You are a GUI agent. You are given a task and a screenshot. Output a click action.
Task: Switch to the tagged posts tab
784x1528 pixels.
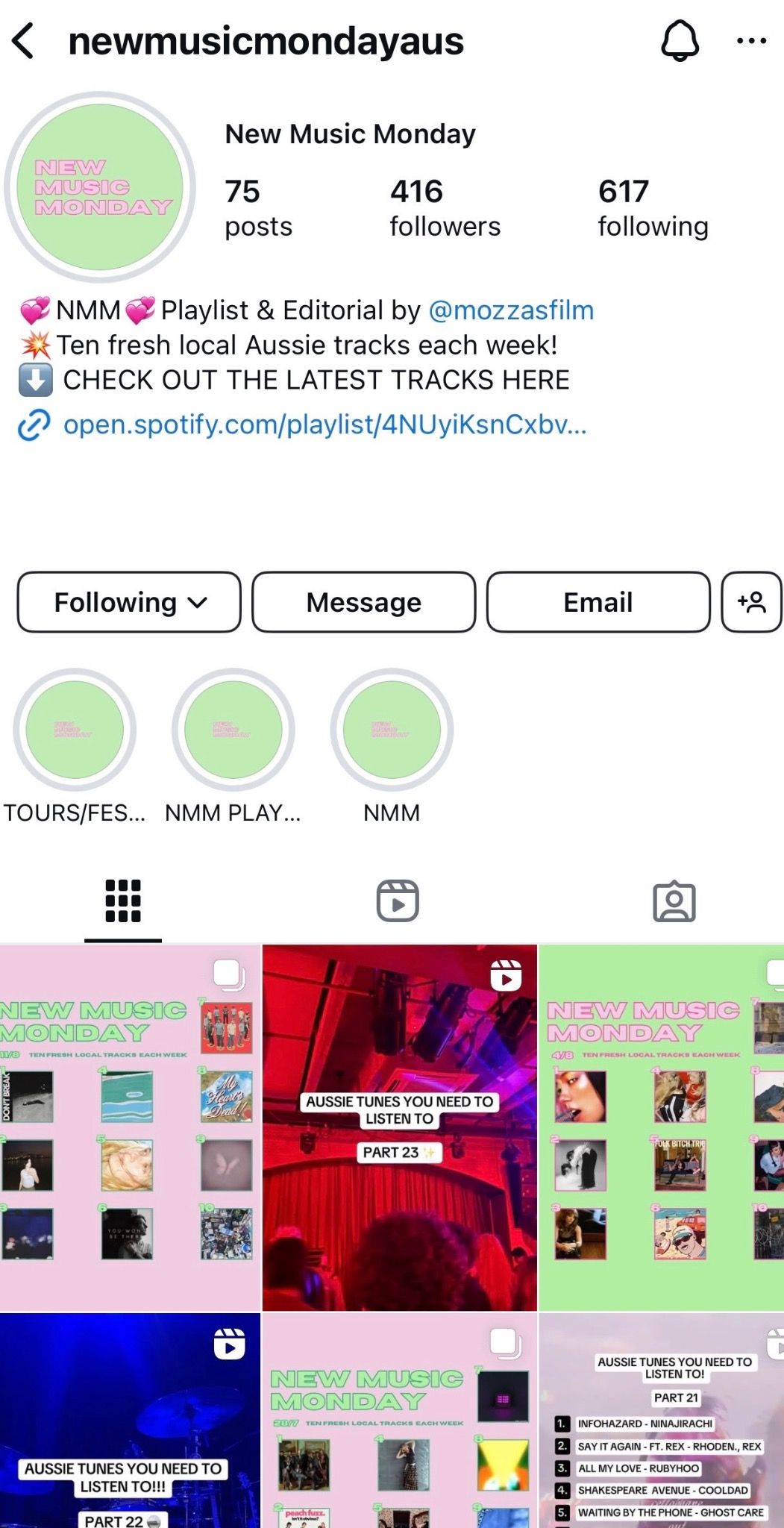674,901
